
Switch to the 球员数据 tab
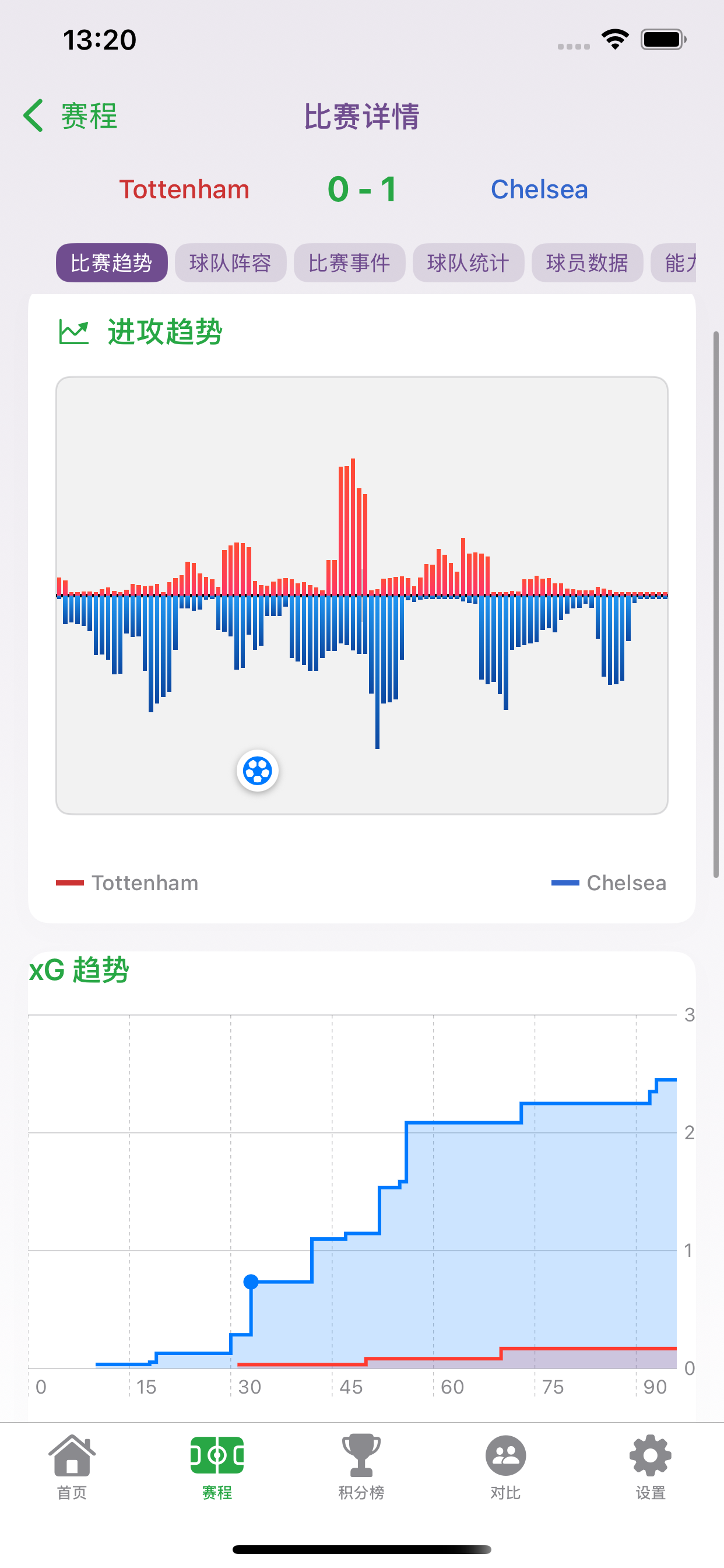tap(586, 262)
